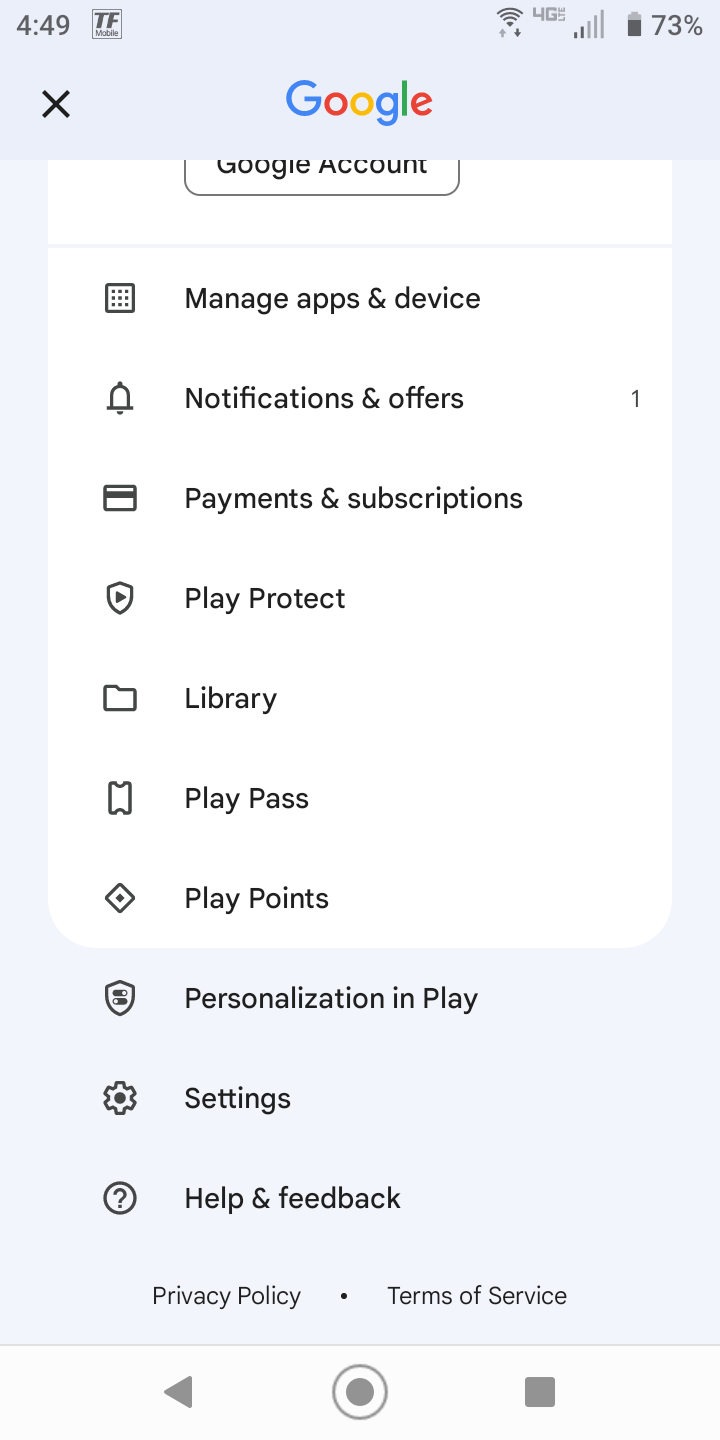Open Personalization in Play
This screenshot has width=720, height=1440.
[360, 998]
